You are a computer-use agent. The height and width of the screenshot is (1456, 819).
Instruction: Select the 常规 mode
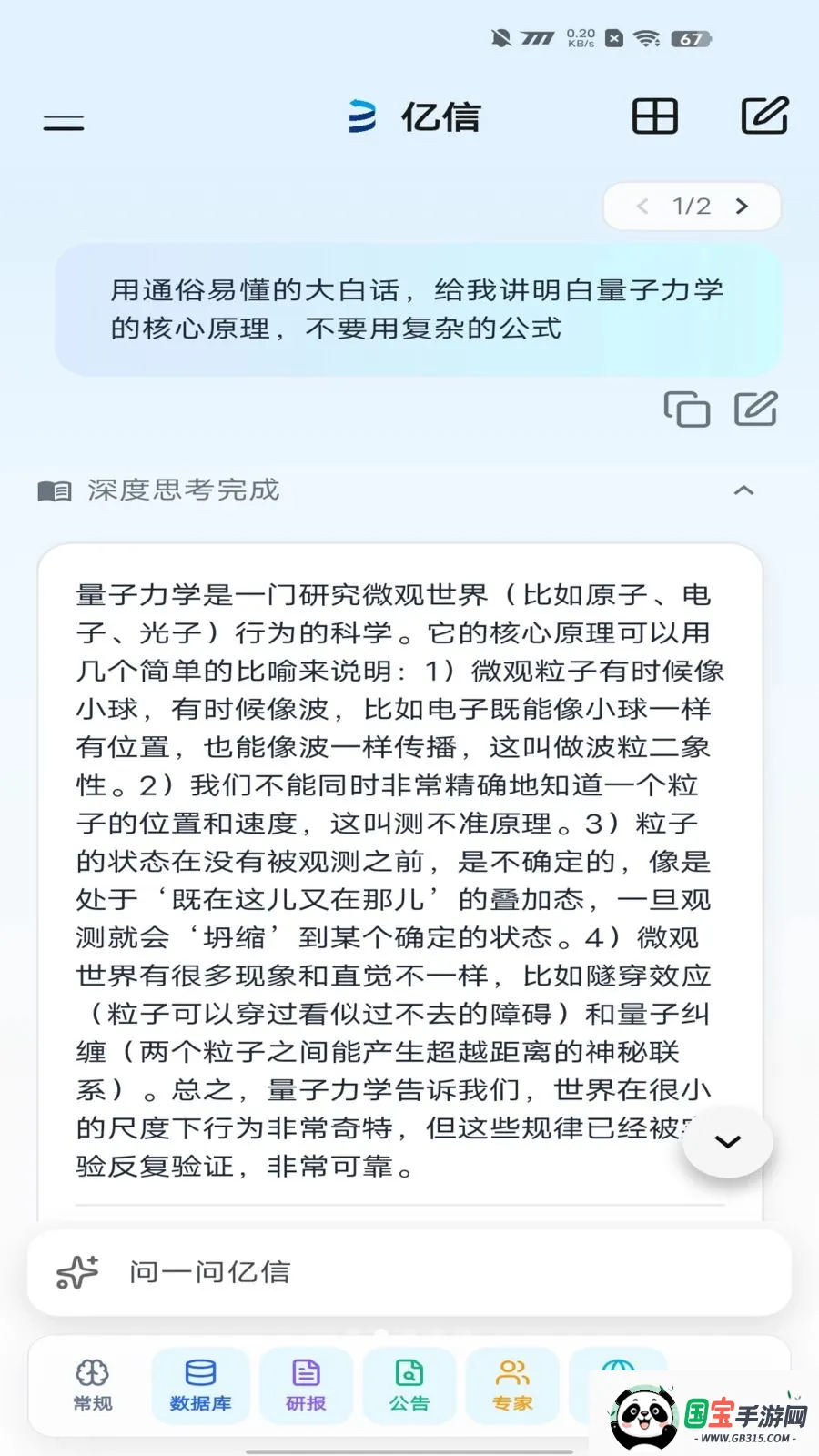(93, 1385)
